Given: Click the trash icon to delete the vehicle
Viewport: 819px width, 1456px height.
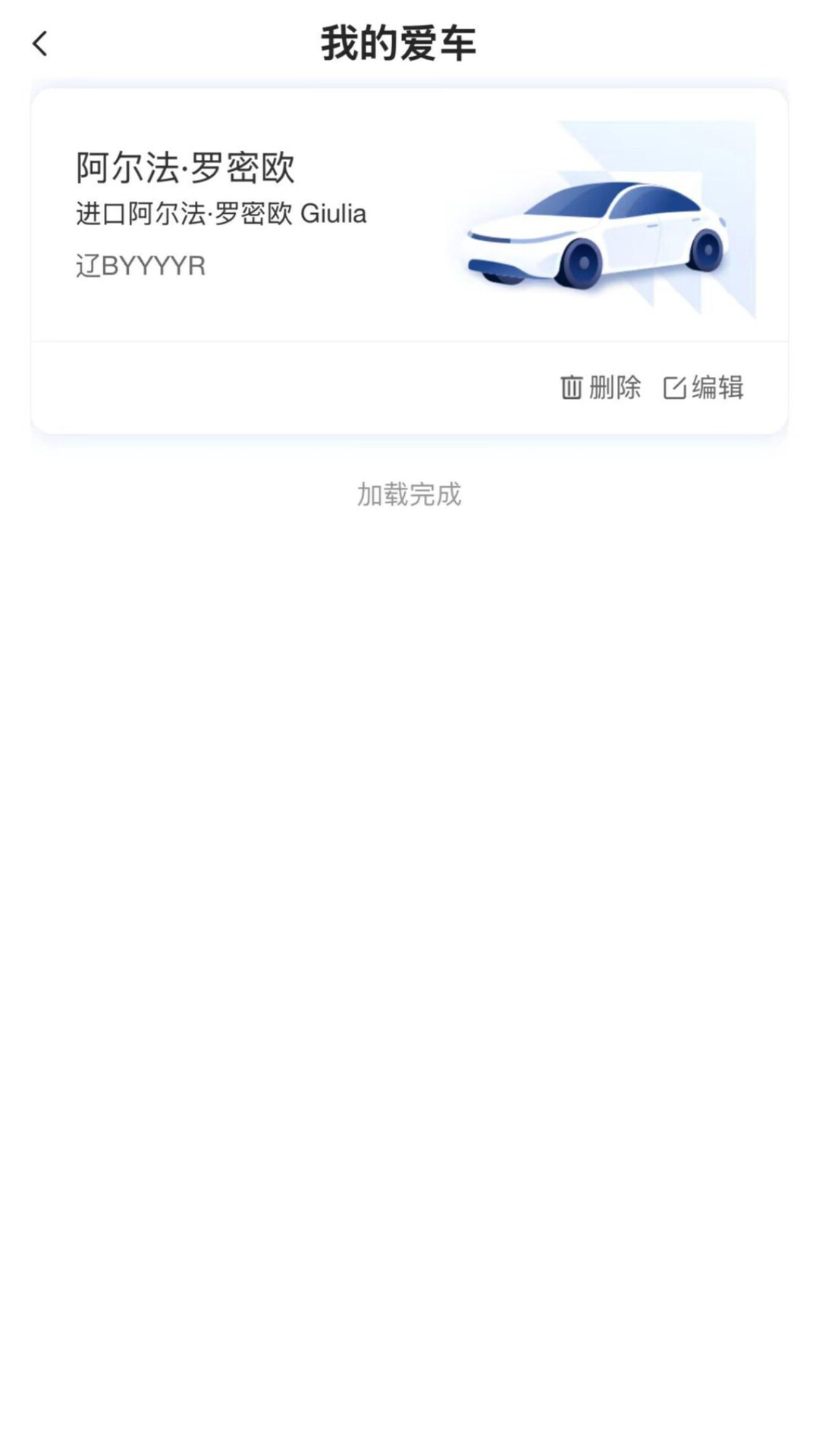Looking at the screenshot, I should pyautogui.click(x=570, y=387).
